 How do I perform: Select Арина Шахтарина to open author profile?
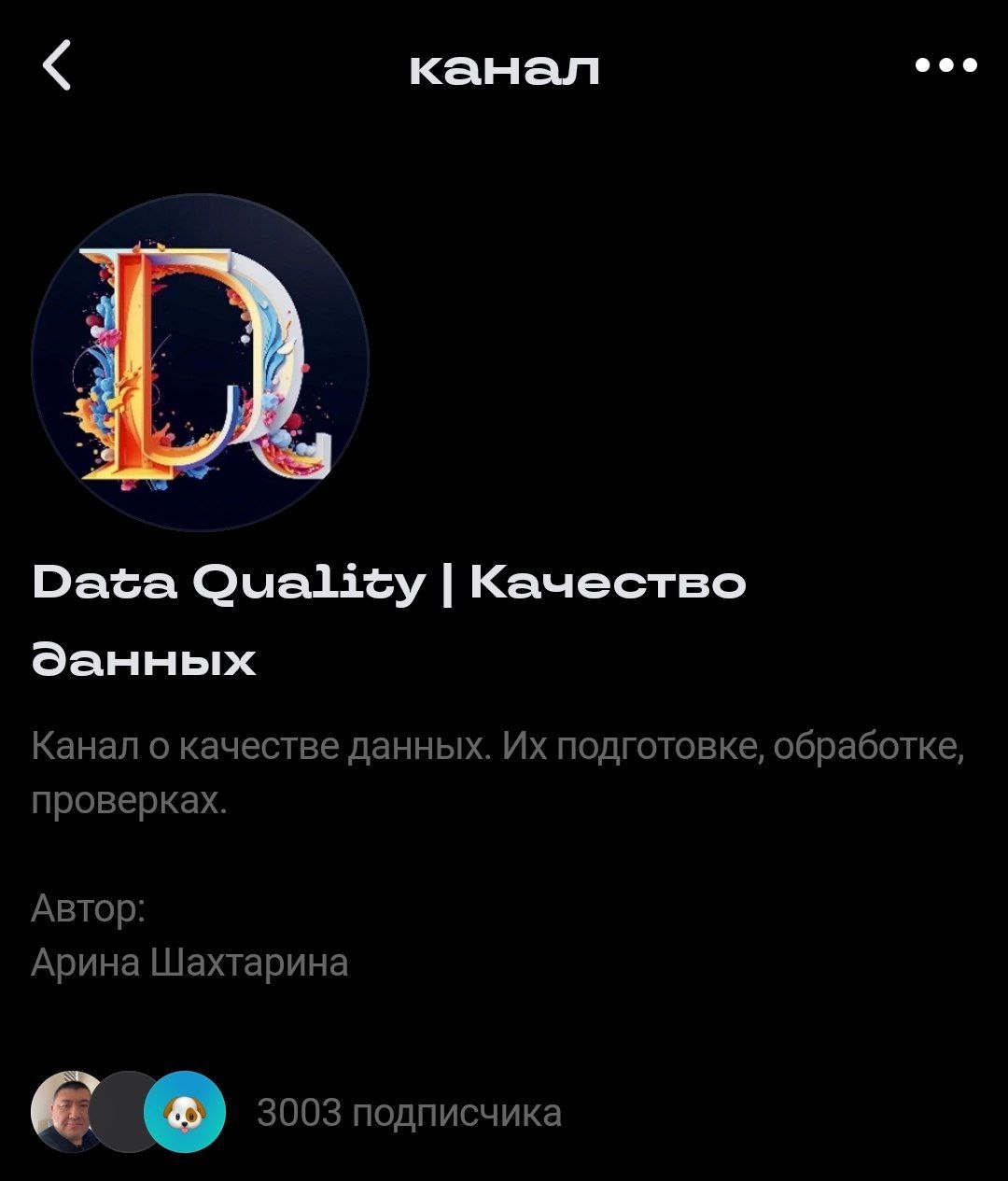tap(191, 962)
